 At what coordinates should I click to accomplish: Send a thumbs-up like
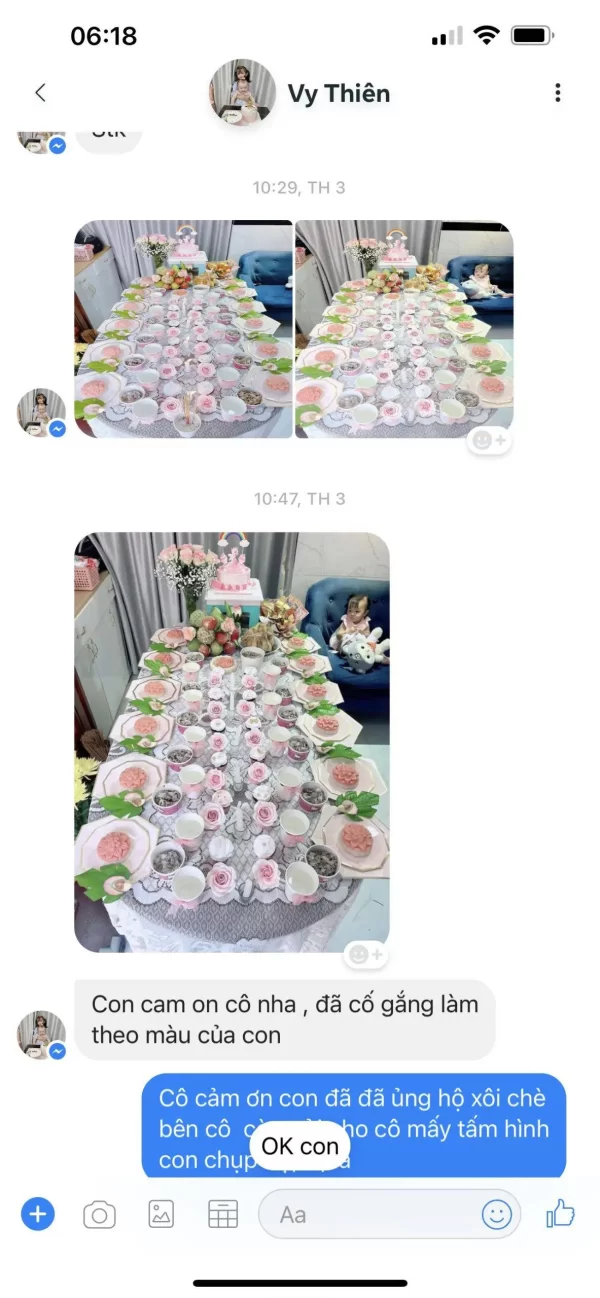pos(560,1214)
